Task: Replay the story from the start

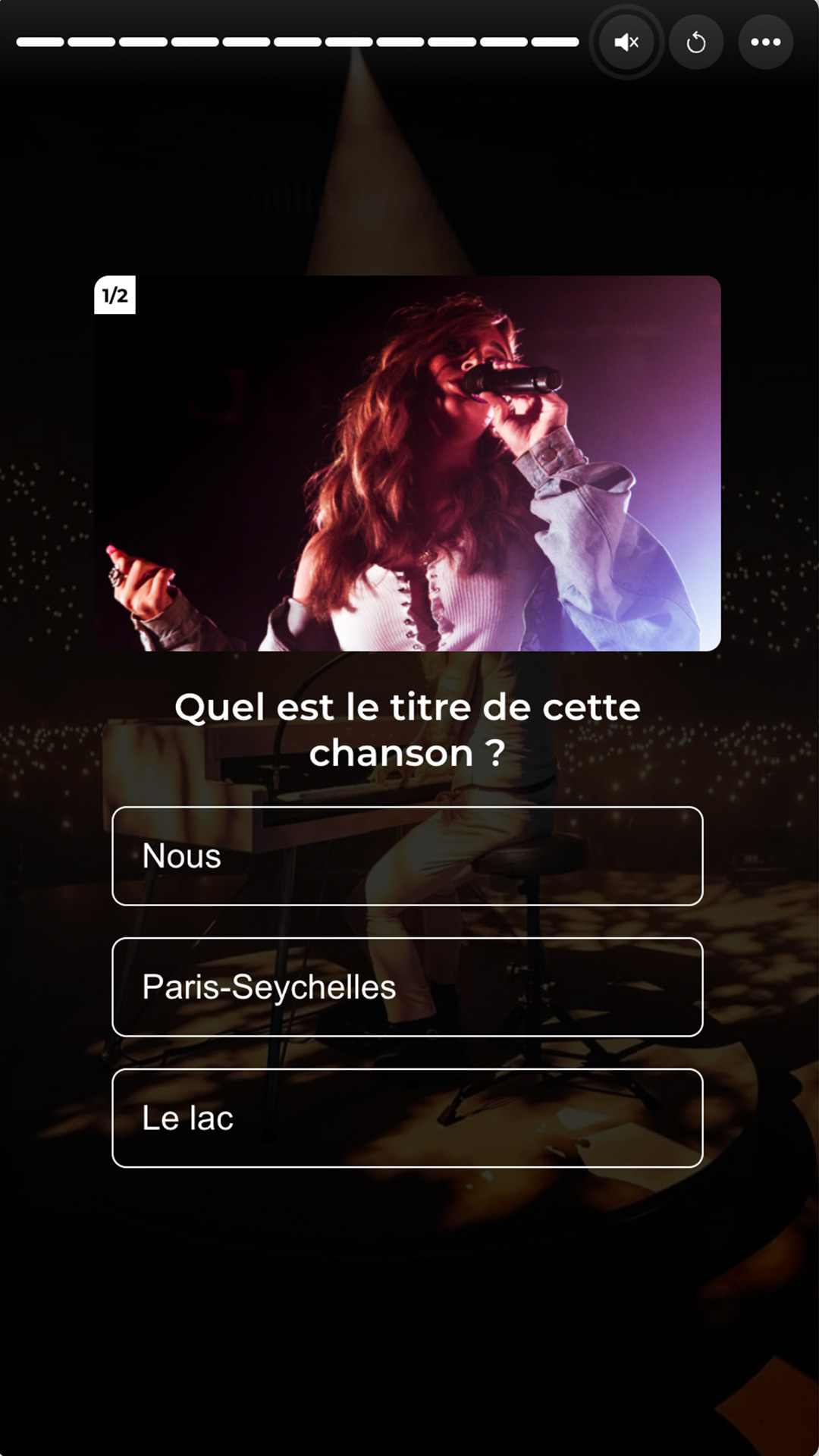Action: pyautogui.click(x=695, y=42)
